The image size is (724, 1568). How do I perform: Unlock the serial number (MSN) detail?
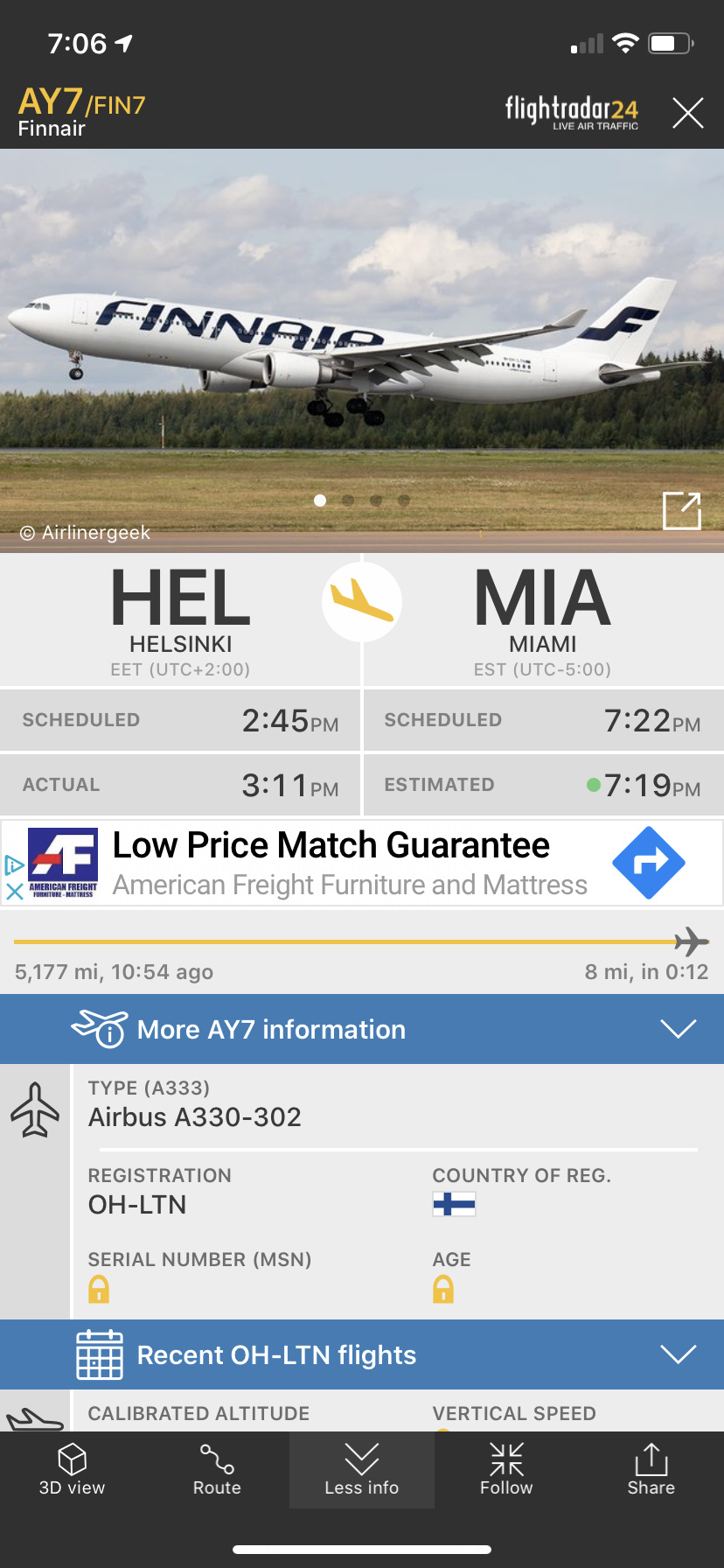point(99,1289)
